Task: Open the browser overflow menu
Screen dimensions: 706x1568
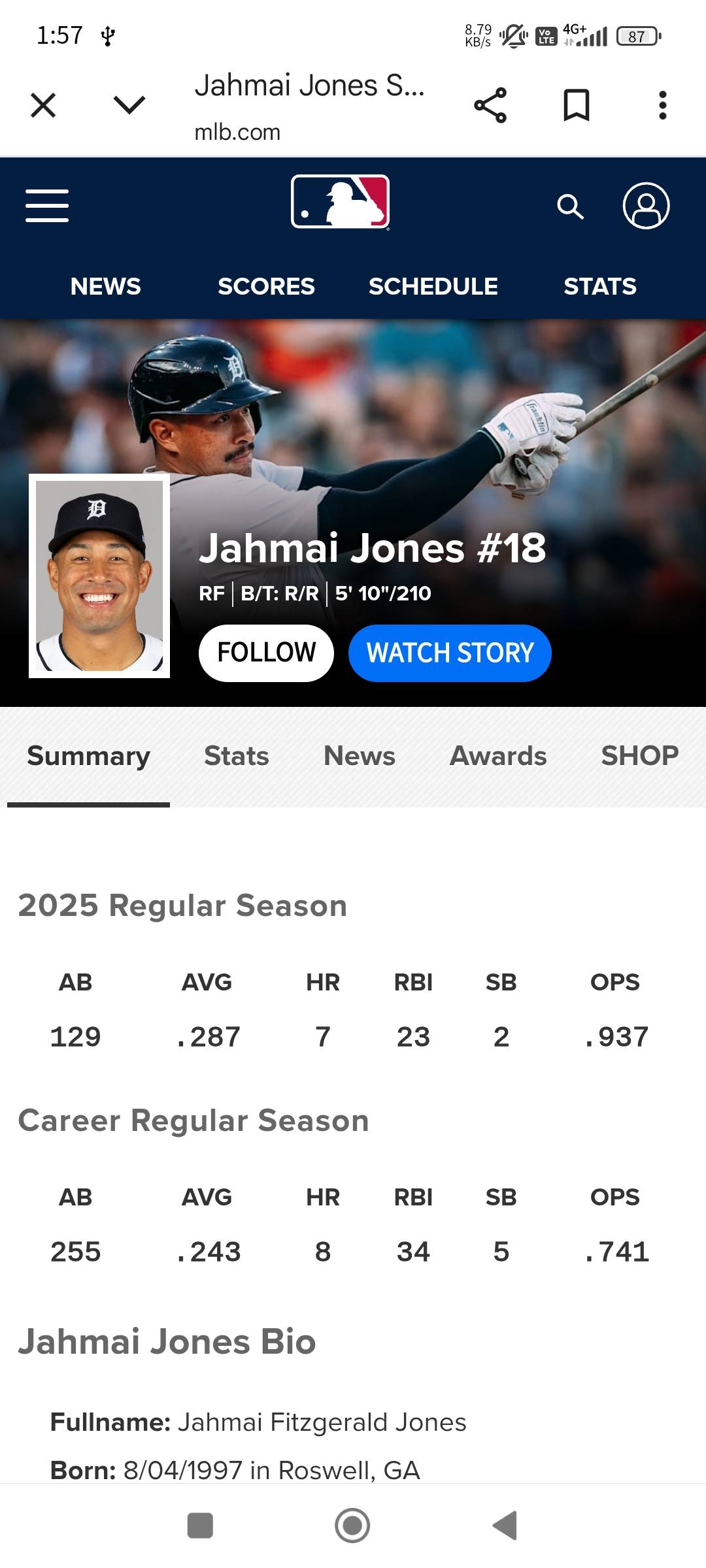Action: tap(662, 105)
